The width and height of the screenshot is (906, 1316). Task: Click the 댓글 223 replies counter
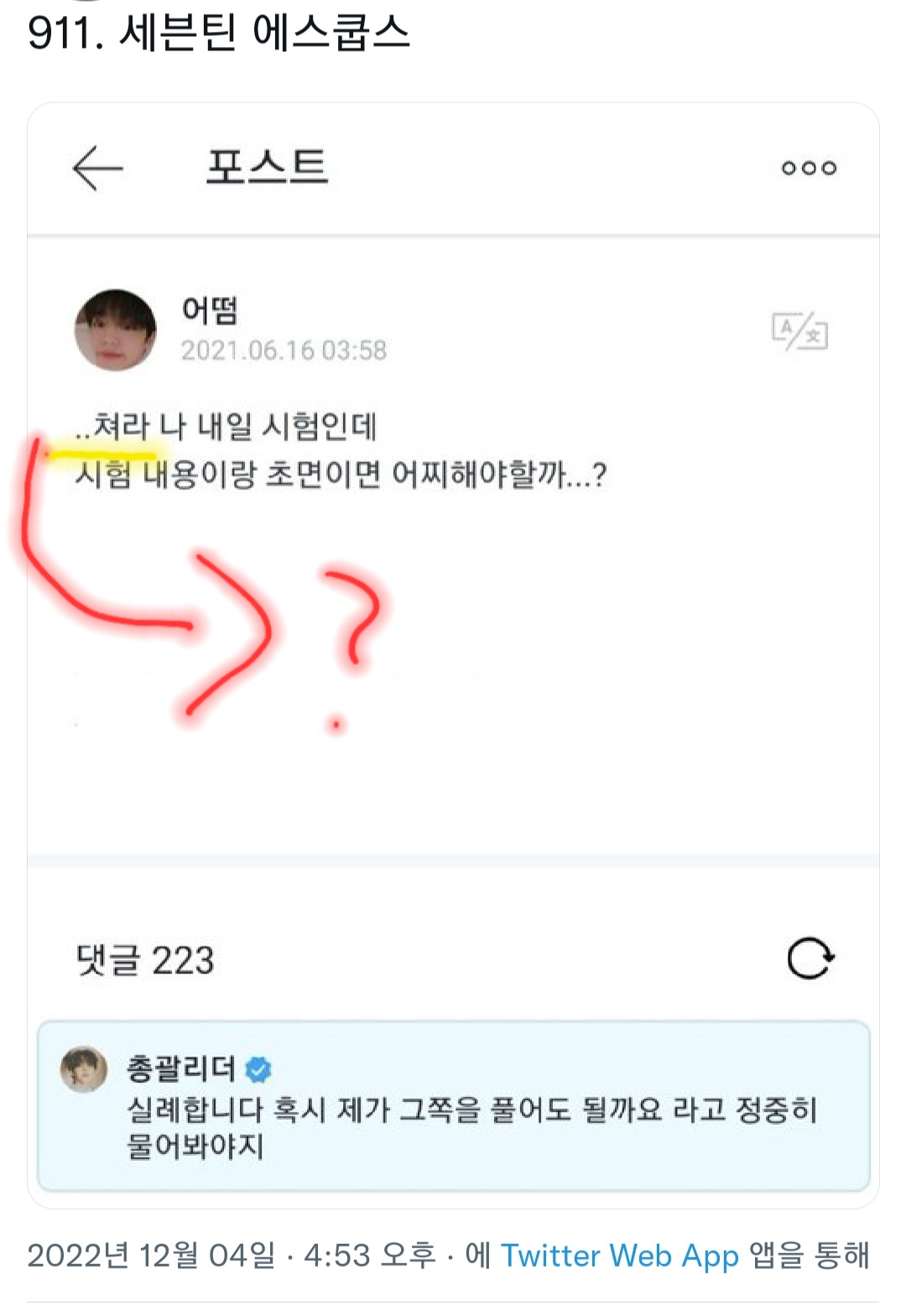(144, 960)
